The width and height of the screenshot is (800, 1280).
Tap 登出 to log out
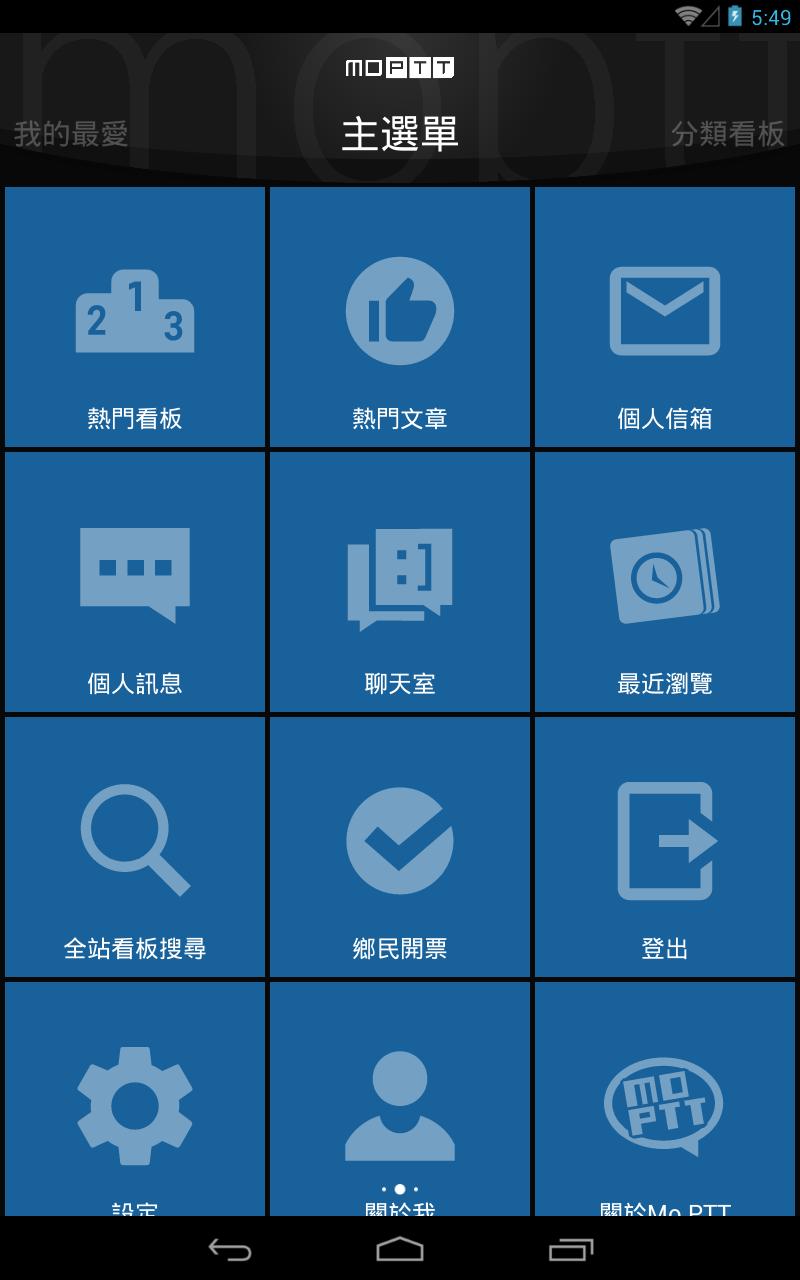[x=665, y=847]
